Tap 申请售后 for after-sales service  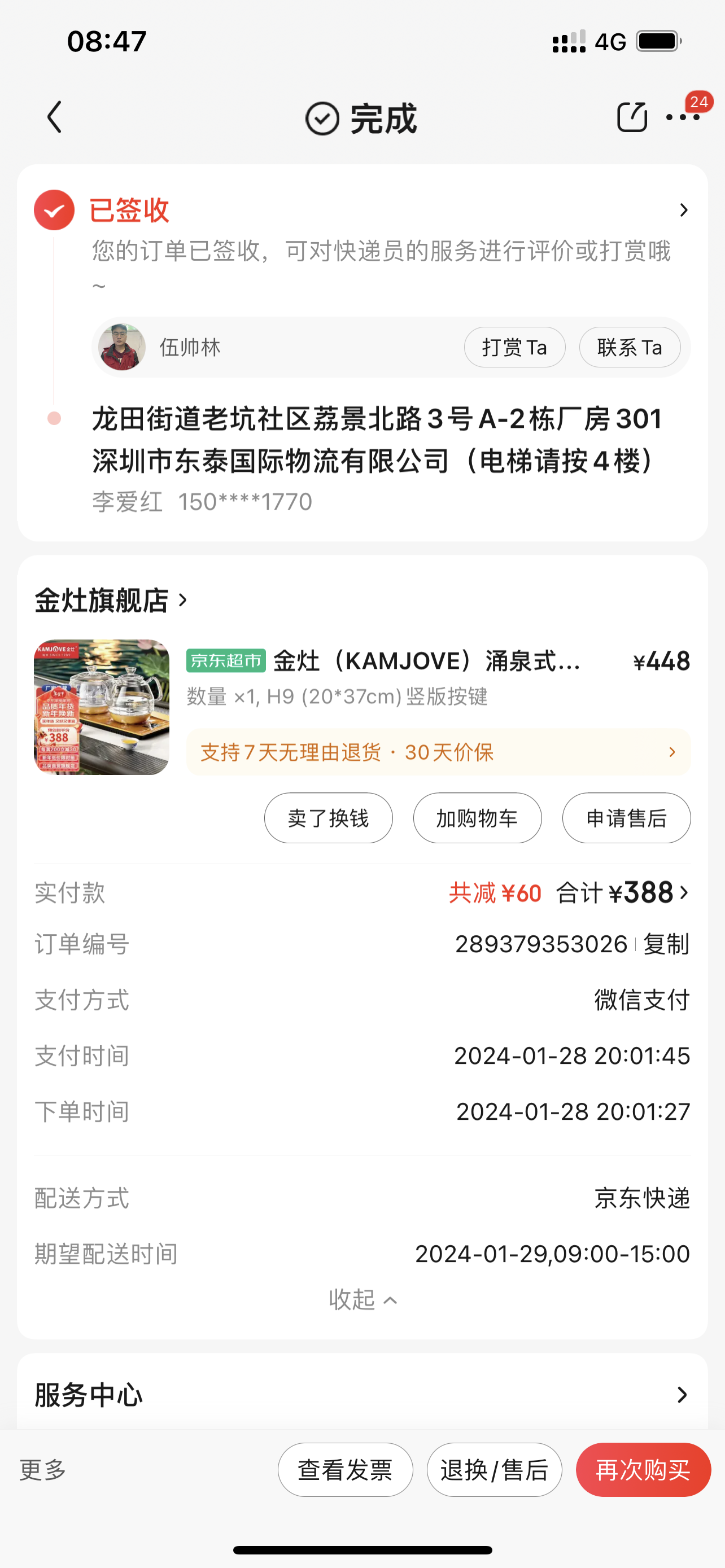(626, 818)
